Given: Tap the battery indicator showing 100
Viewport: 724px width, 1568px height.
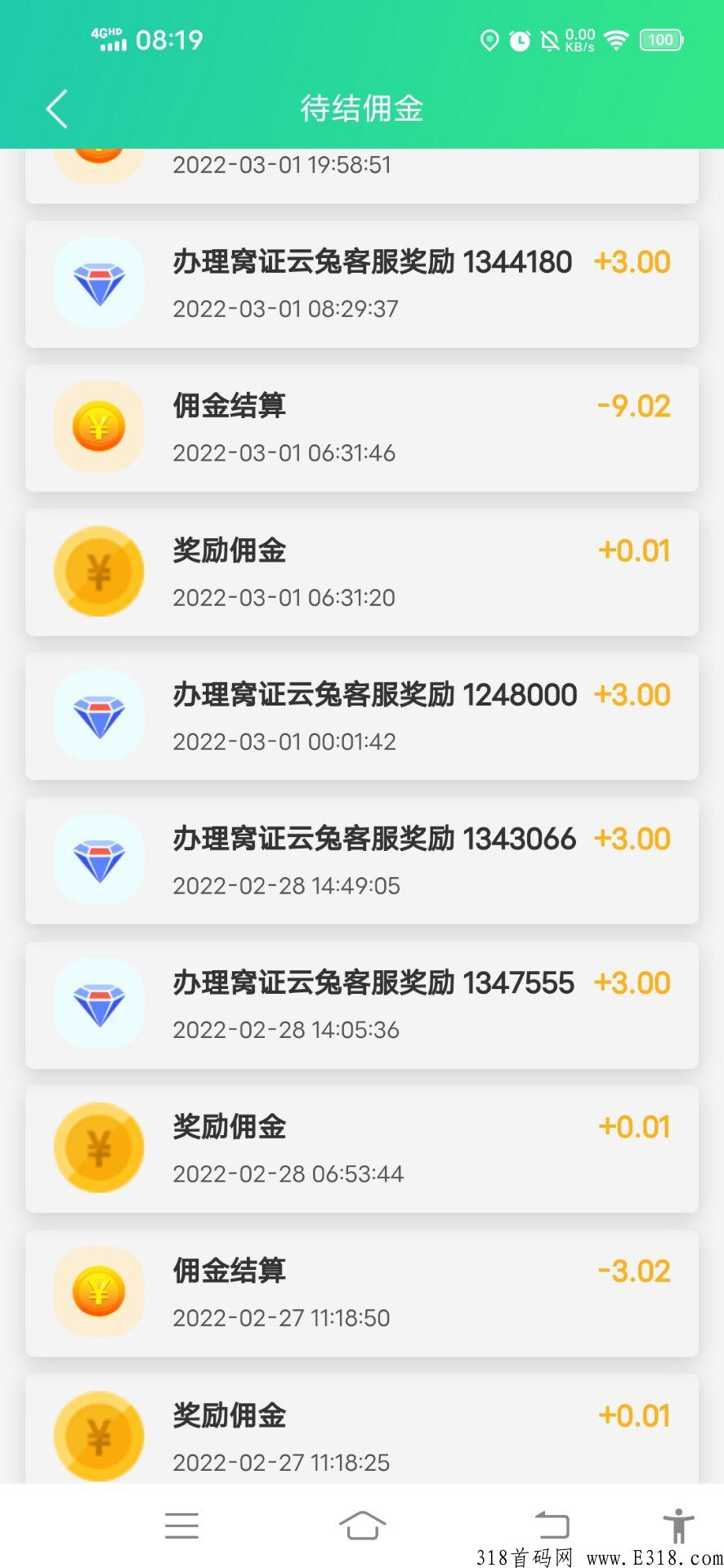Looking at the screenshot, I should coord(660,38).
